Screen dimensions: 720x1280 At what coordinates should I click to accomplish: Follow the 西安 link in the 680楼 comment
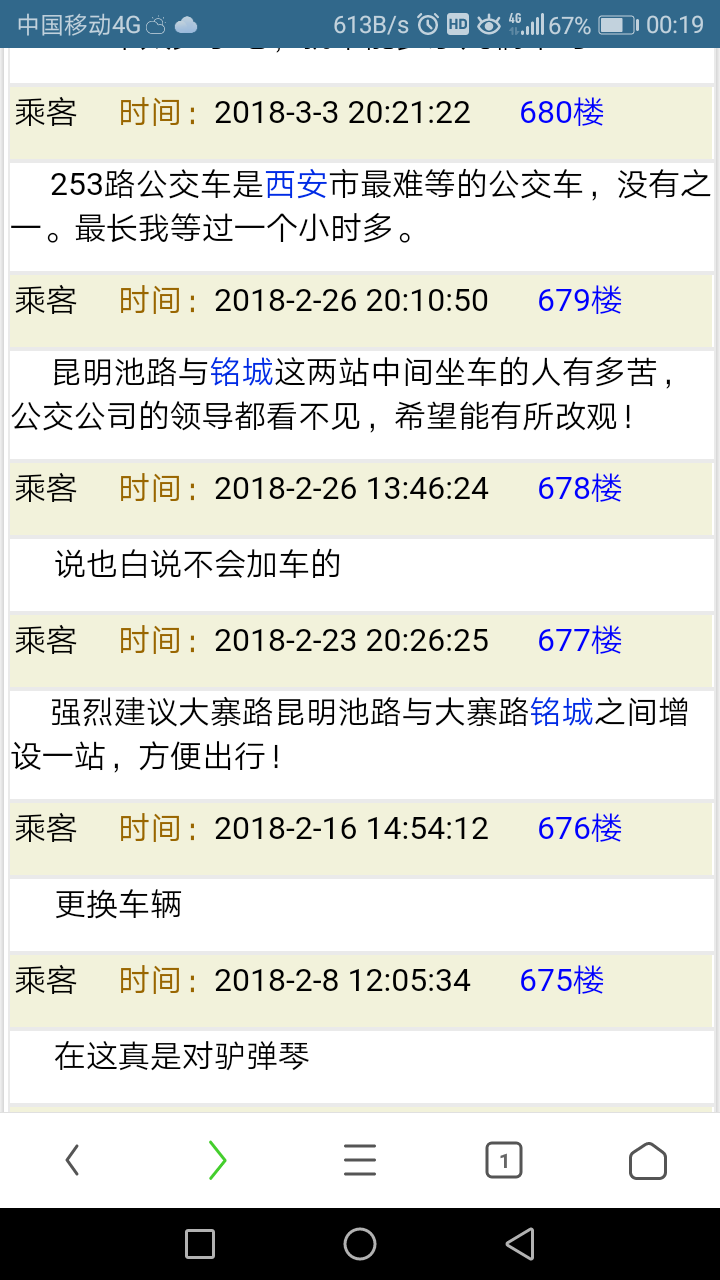pyautogui.click(x=296, y=185)
